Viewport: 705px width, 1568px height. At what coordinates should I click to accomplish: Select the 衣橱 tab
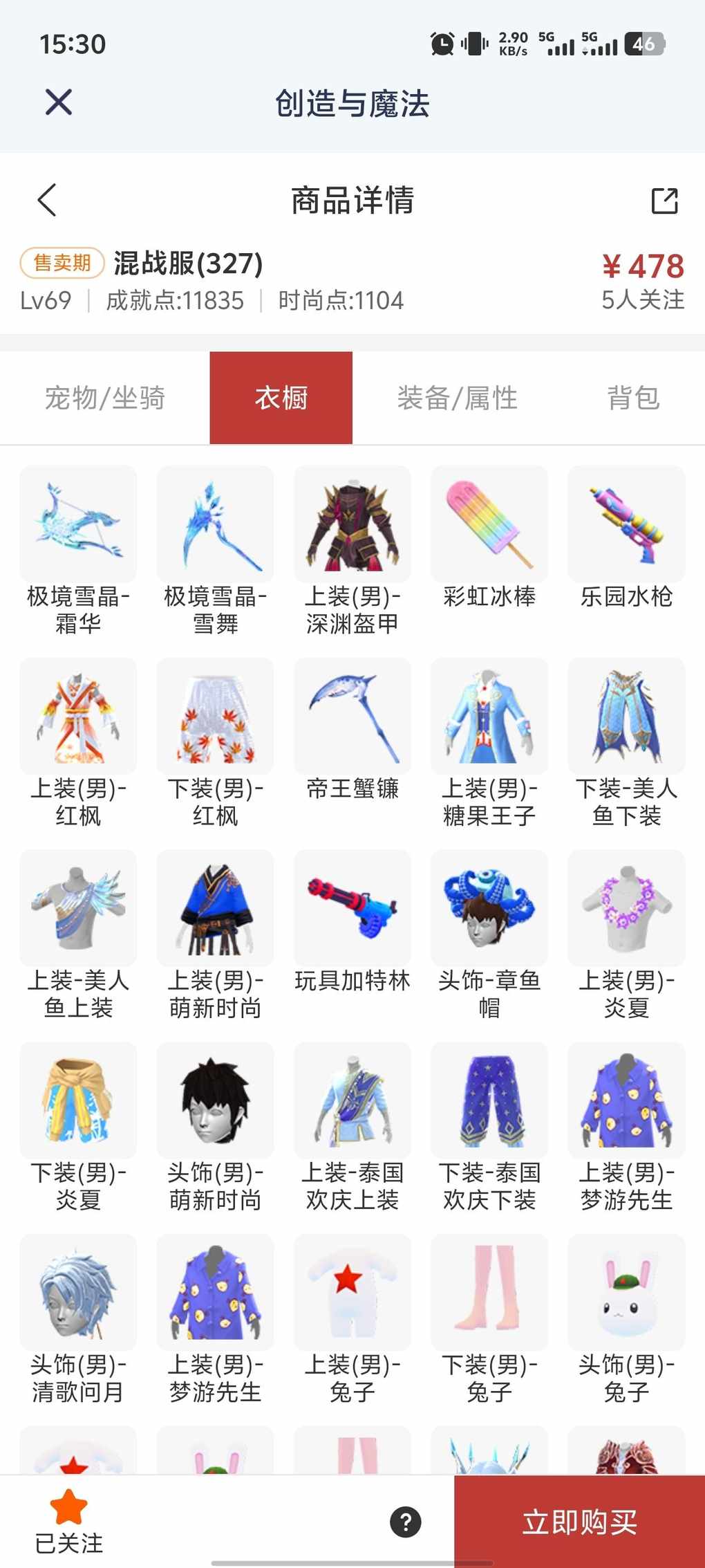tap(281, 398)
